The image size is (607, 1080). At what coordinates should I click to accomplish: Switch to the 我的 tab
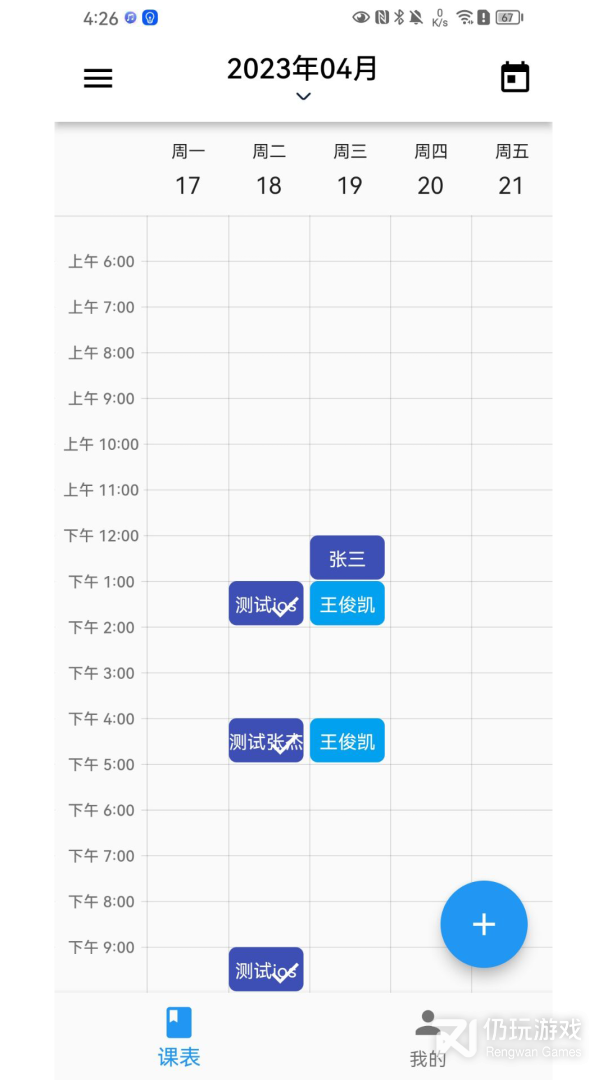pyautogui.click(x=428, y=1036)
